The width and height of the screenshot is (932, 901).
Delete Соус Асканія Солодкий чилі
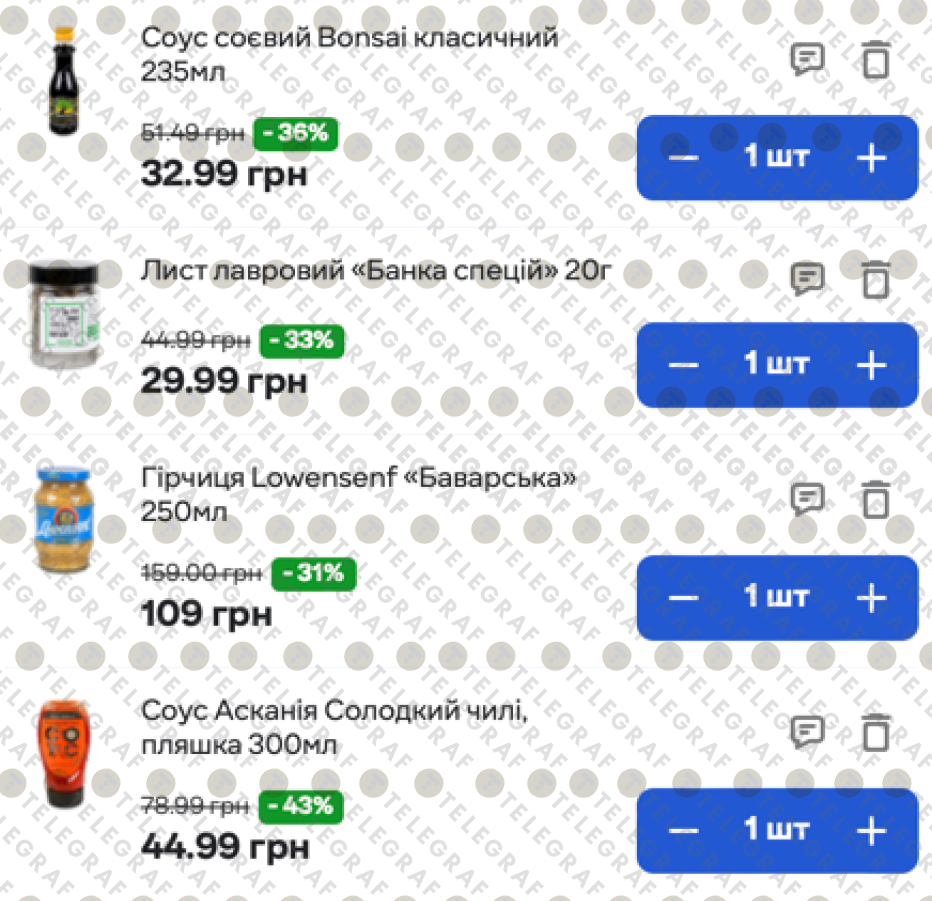click(x=876, y=732)
